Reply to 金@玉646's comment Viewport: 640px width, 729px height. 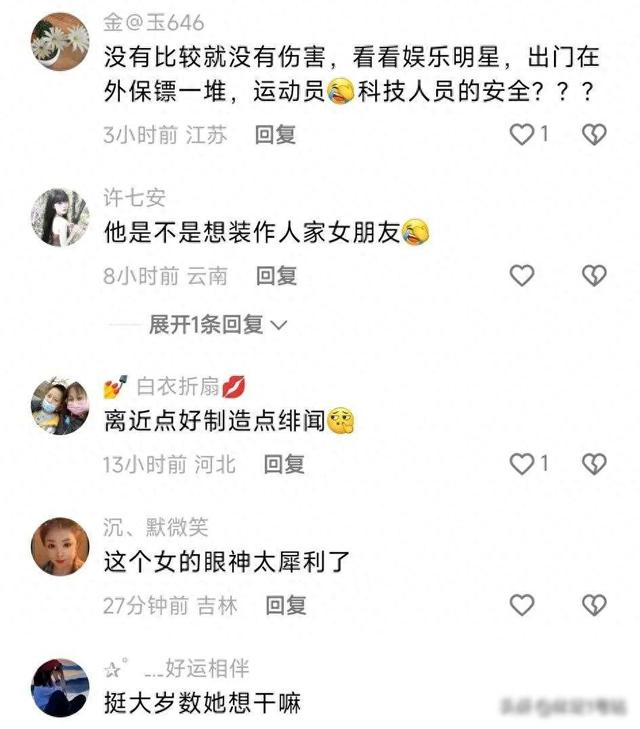(275, 135)
